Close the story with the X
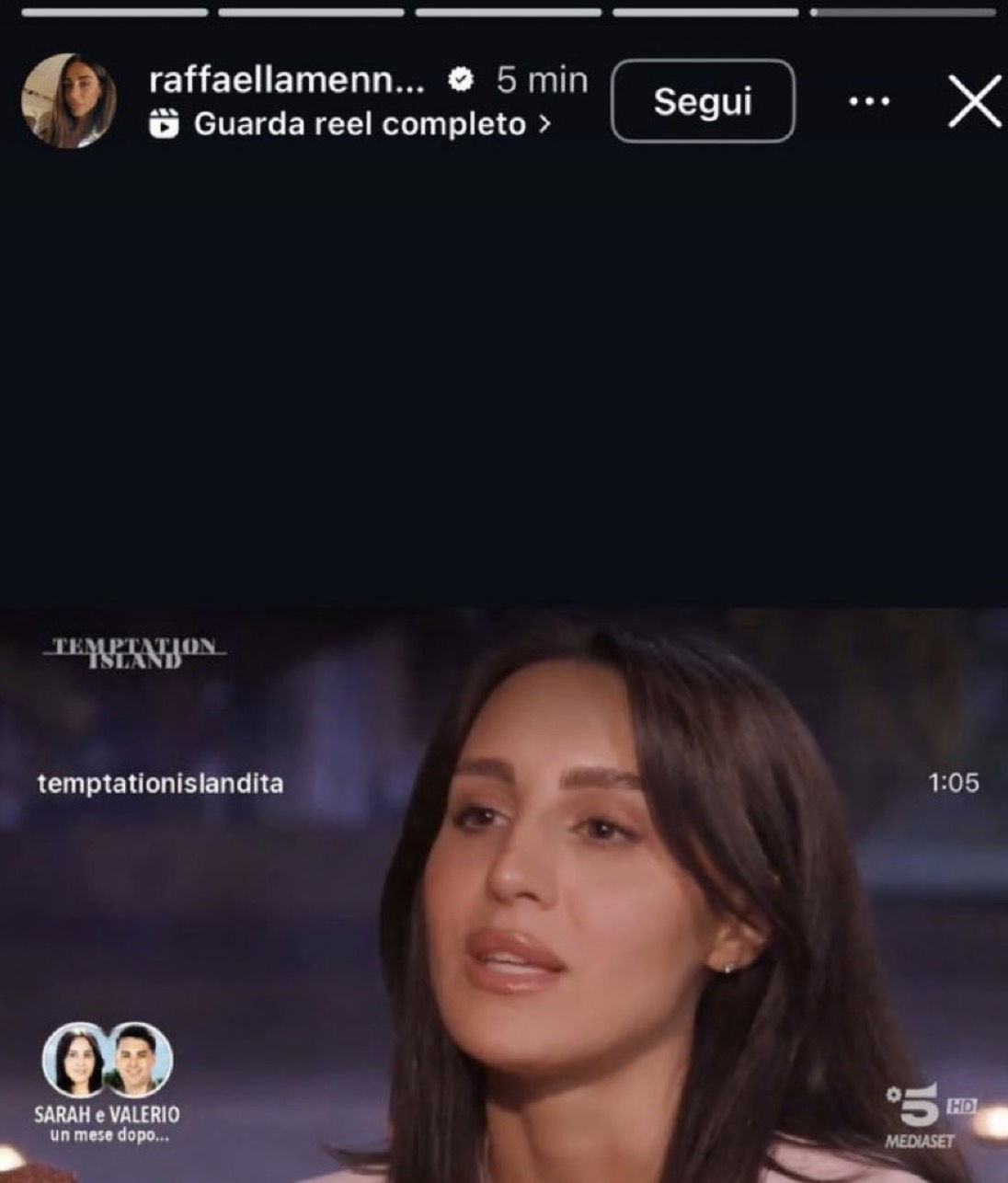 974,101
